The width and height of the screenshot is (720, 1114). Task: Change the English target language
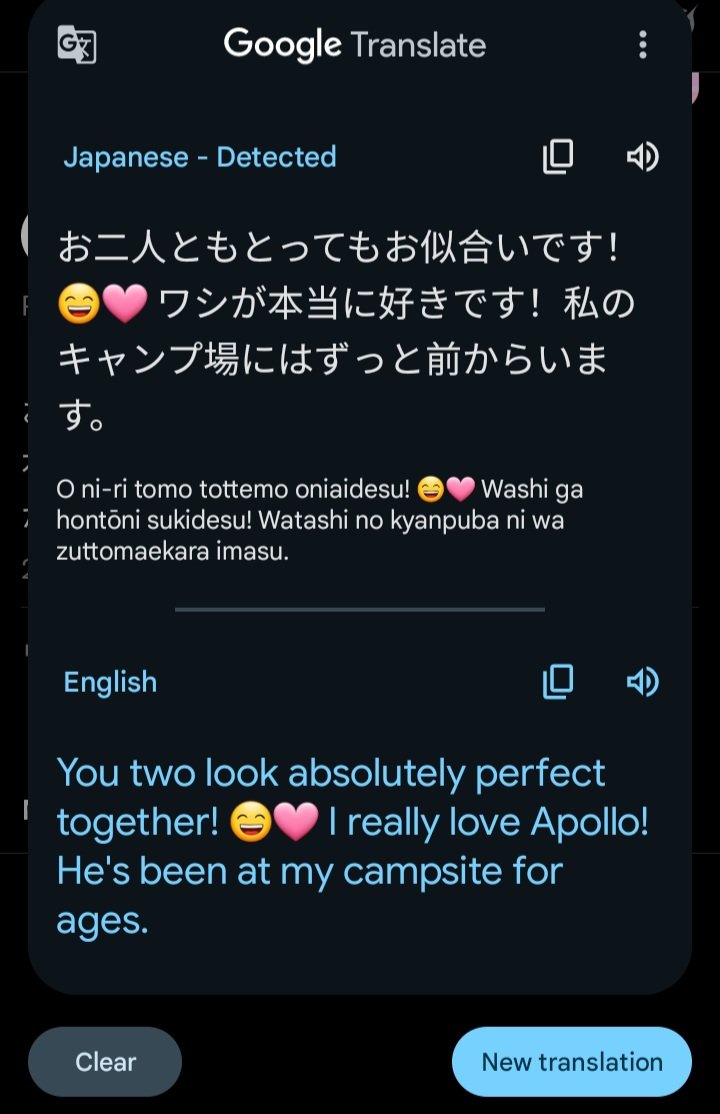110,682
